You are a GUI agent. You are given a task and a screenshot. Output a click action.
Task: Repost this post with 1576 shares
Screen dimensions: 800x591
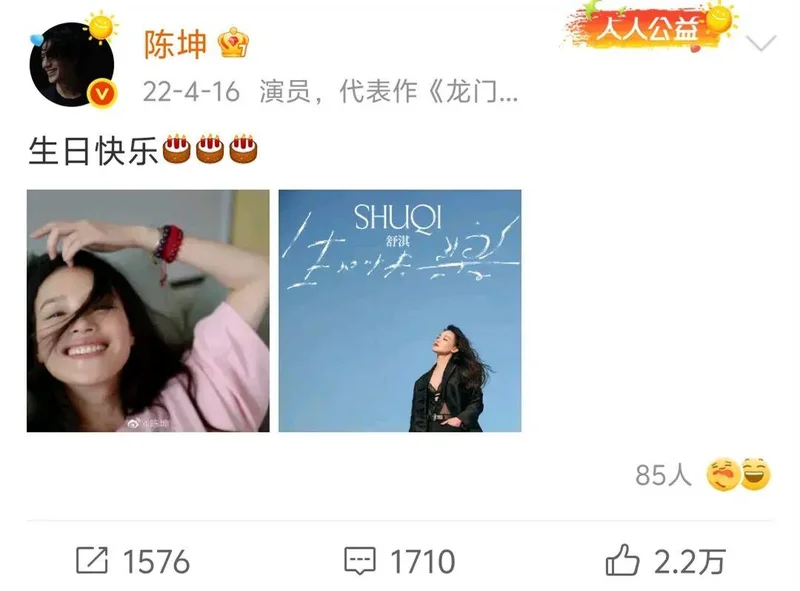point(134,561)
